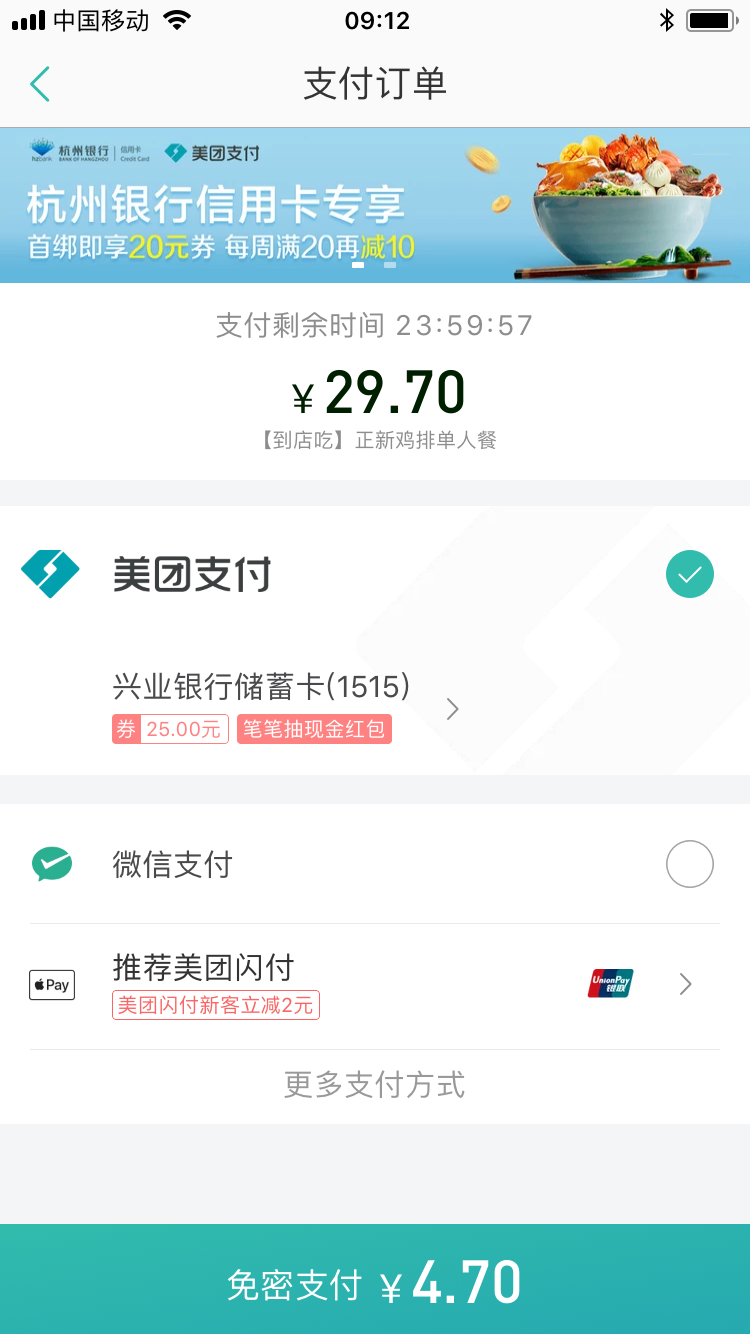This screenshot has height=1334, width=750.
Task: Go back from the 支付订单 page
Action: pos(40,84)
